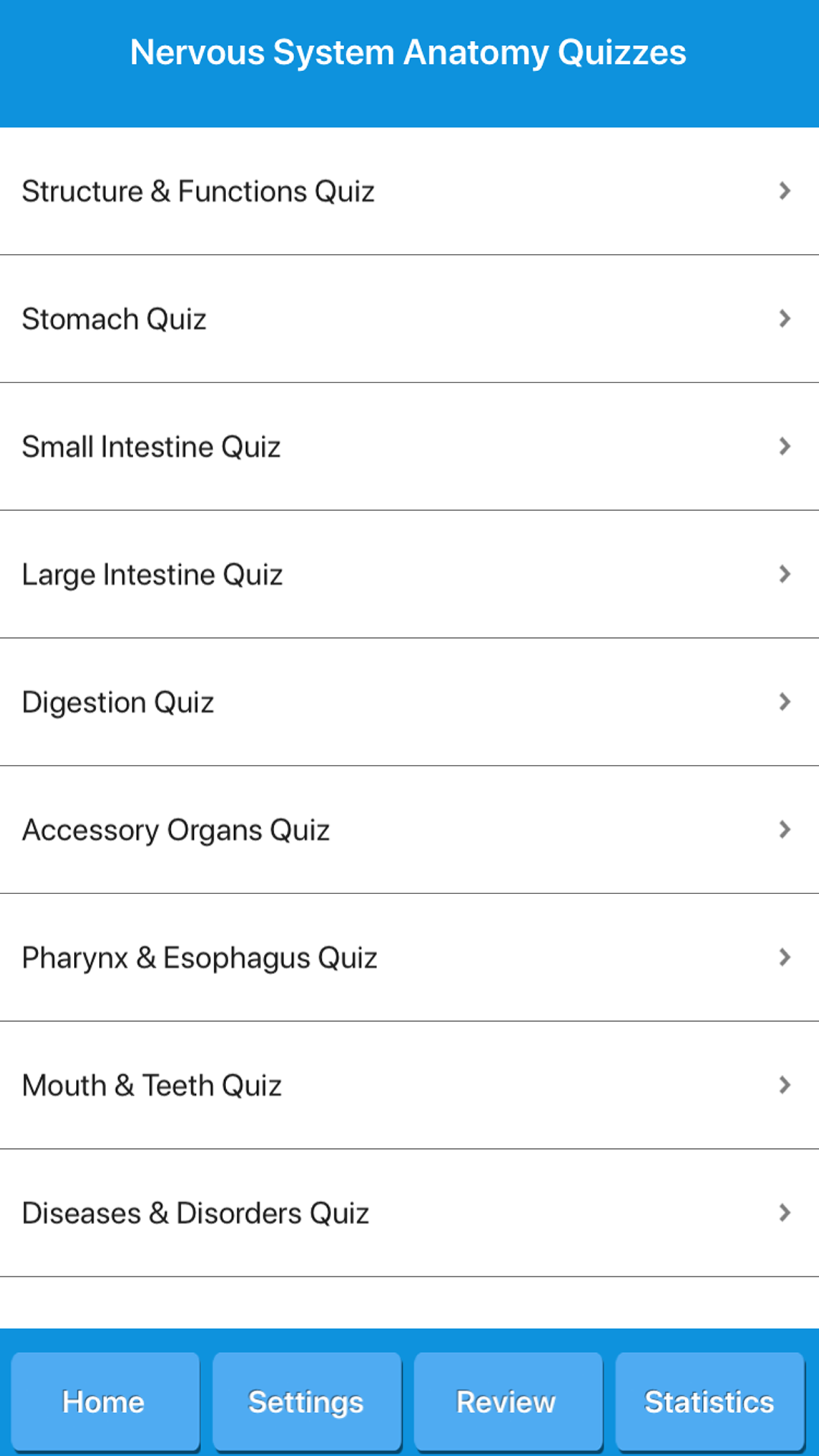Open the Settings panel

point(306,1402)
